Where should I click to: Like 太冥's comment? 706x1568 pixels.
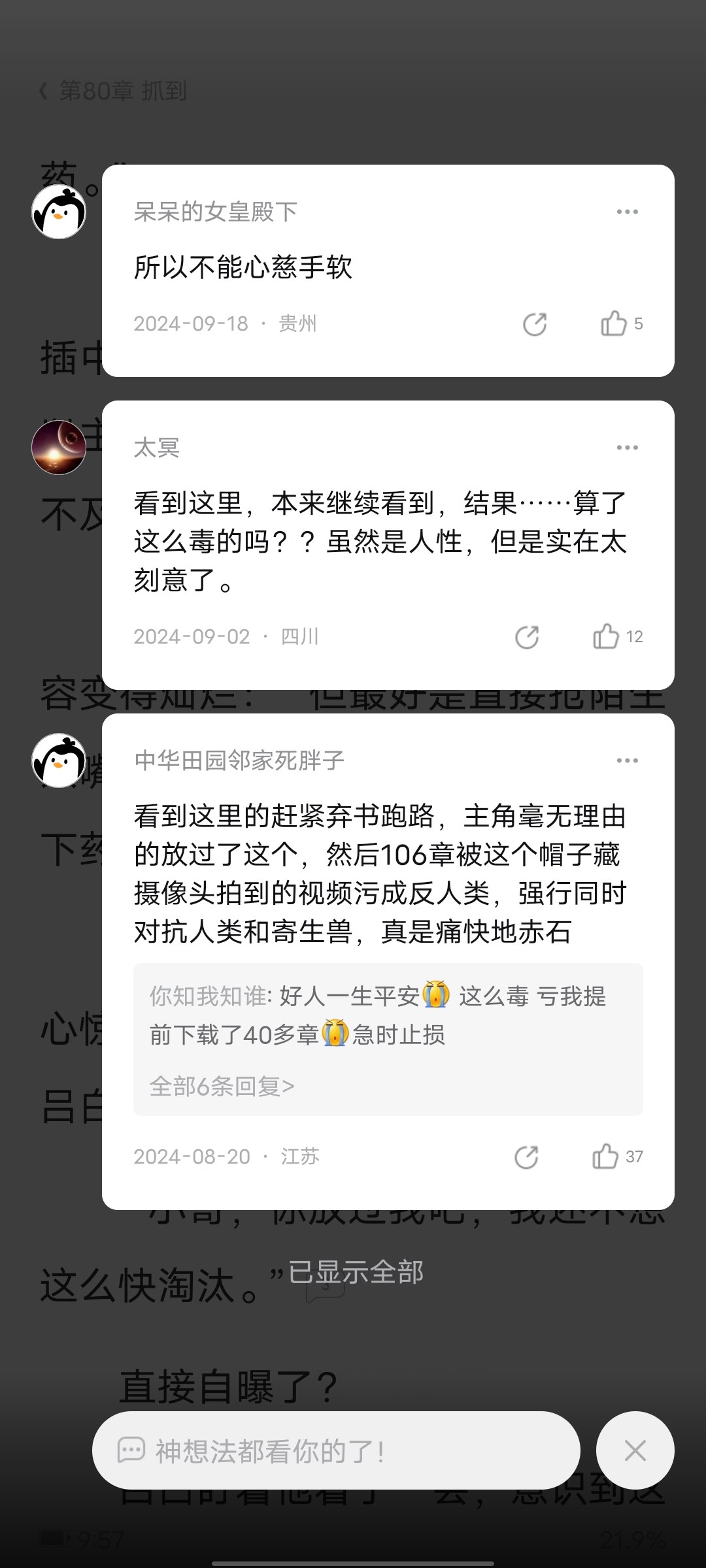(x=606, y=636)
